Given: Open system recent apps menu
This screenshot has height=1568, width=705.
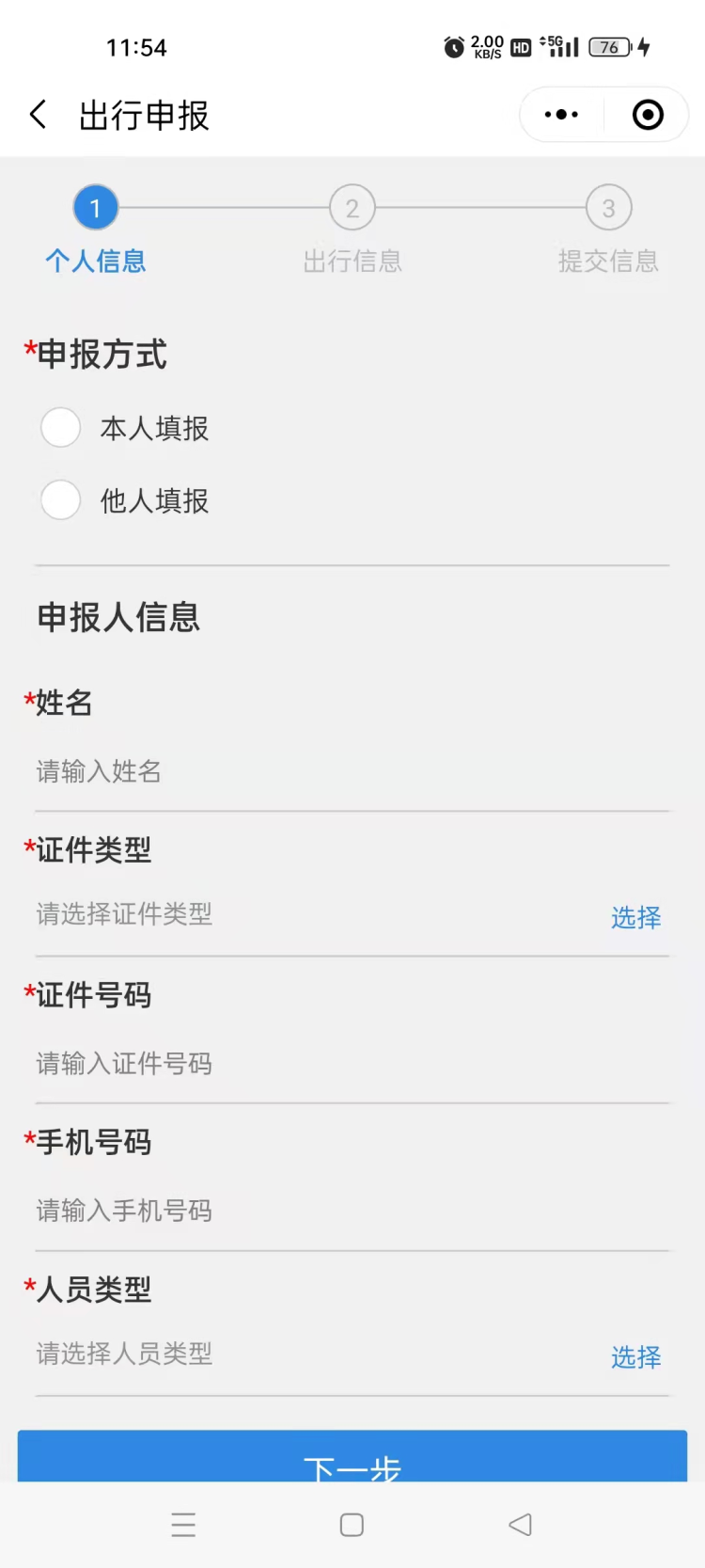Looking at the screenshot, I should point(184,1525).
